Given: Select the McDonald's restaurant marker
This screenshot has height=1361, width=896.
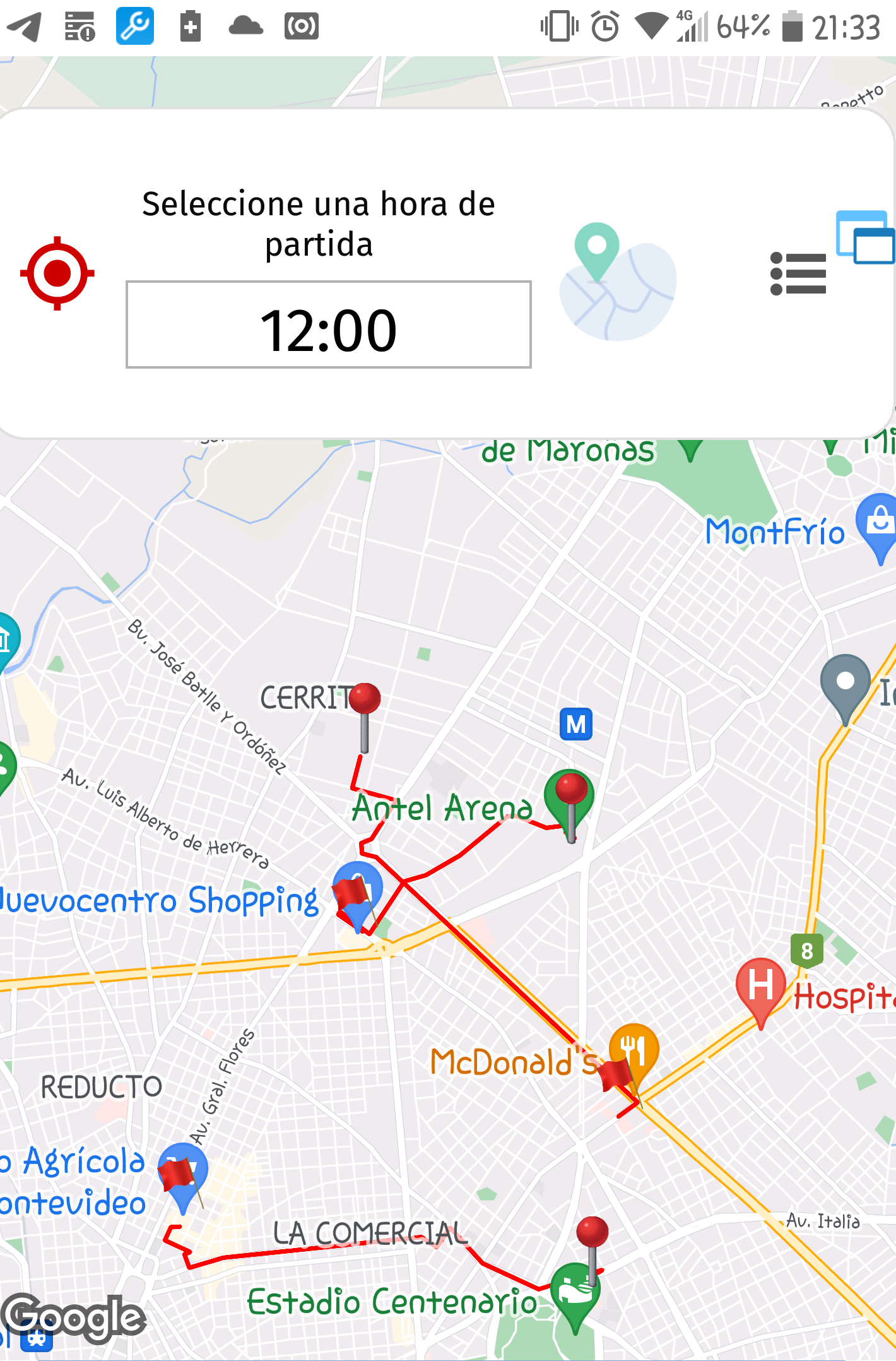Looking at the screenshot, I should (633, 1047).
